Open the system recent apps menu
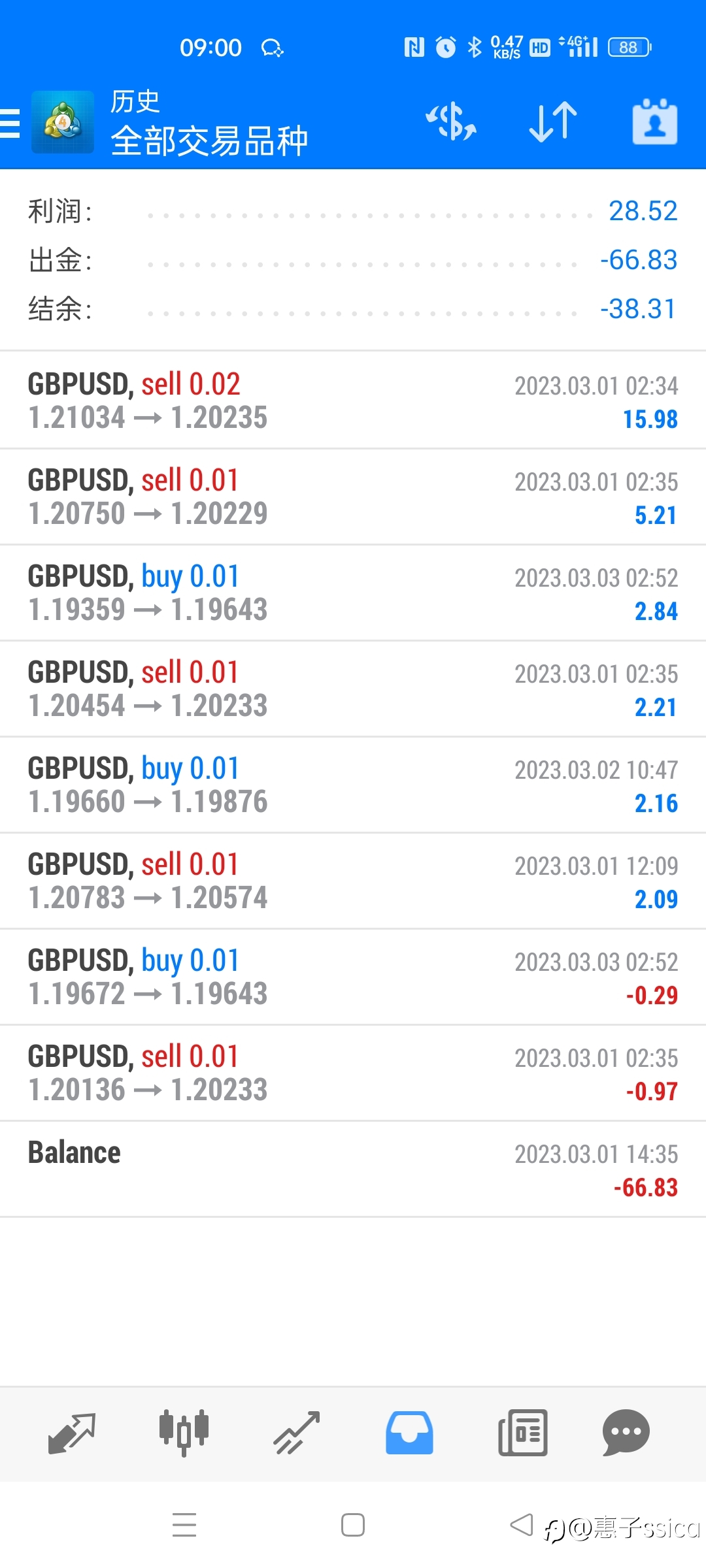This screenshot has height=1568, width=706. coord(184,1526)
